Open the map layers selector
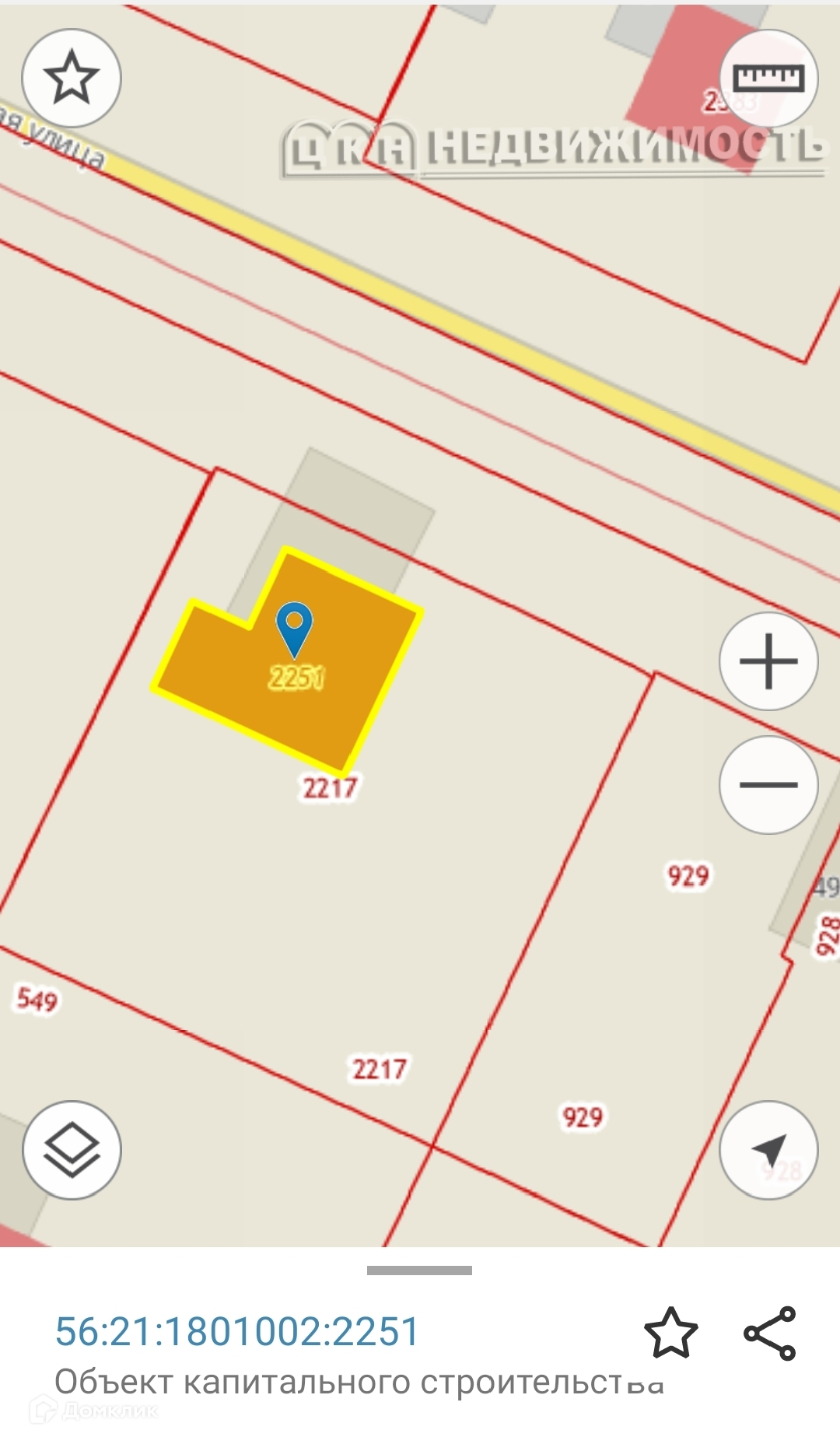This screenshot has width=840, height=1444. [x=72, y=1150]
